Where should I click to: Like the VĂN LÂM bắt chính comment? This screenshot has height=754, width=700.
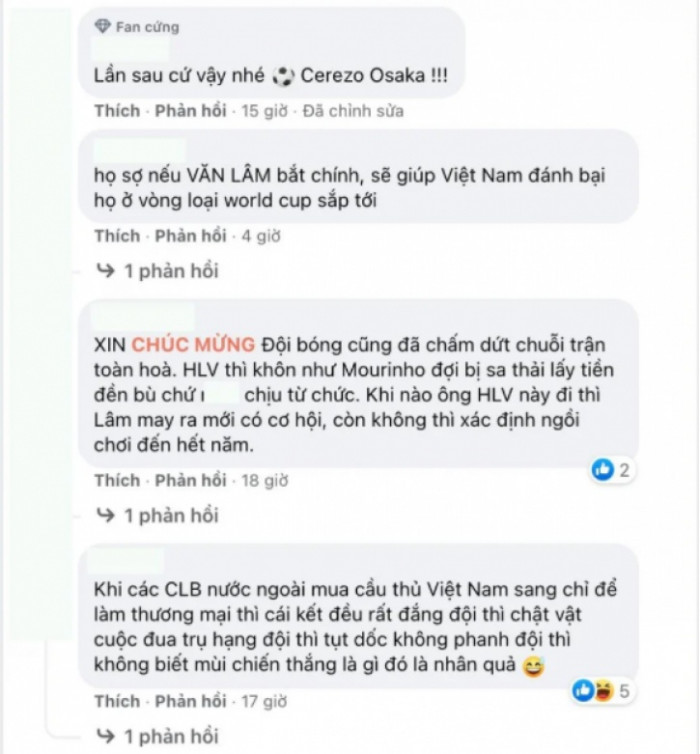[x=116, y=236]
